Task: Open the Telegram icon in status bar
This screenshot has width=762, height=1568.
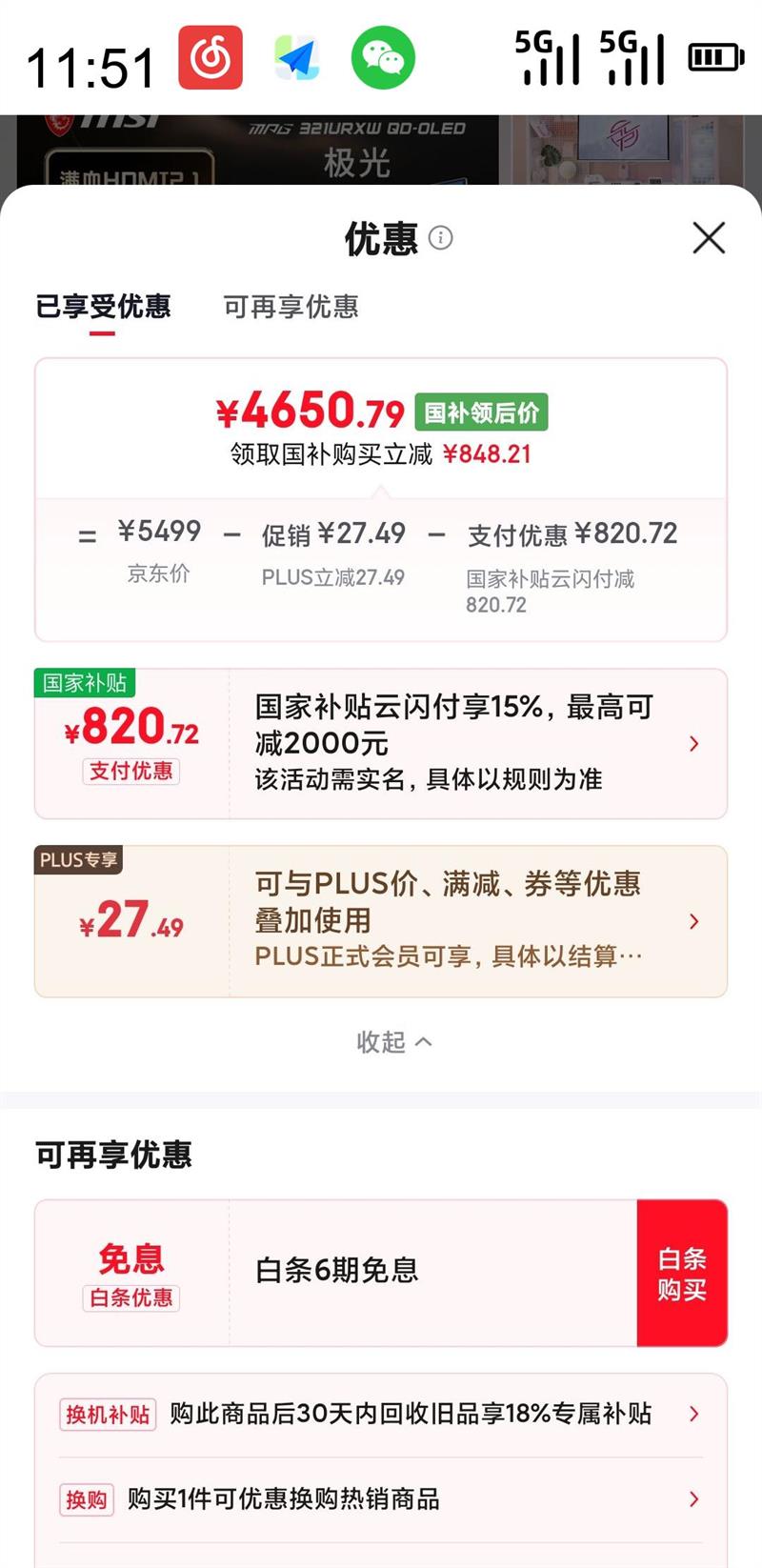Action: tap(297, 57)
